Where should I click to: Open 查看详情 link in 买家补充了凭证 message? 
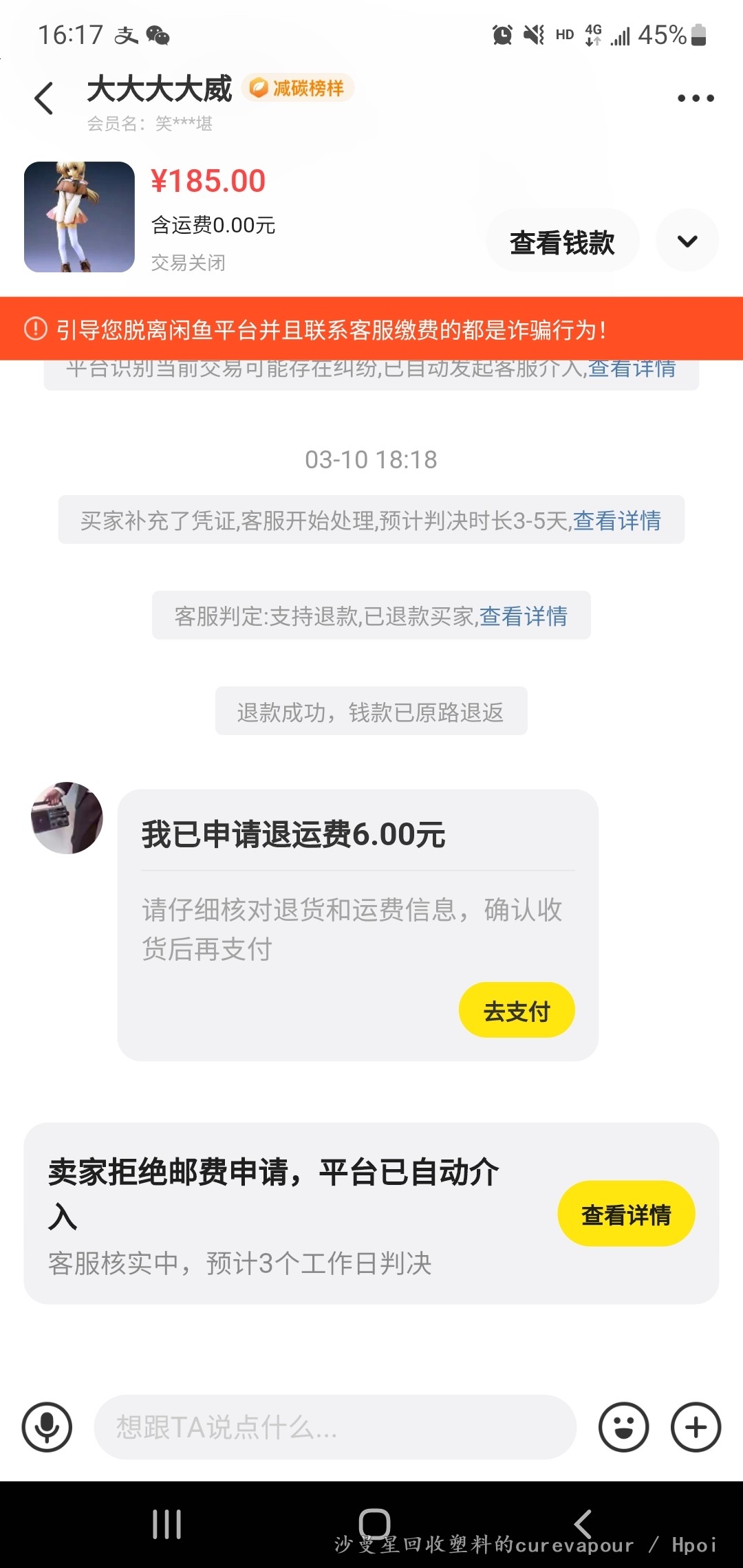point(616,521)
